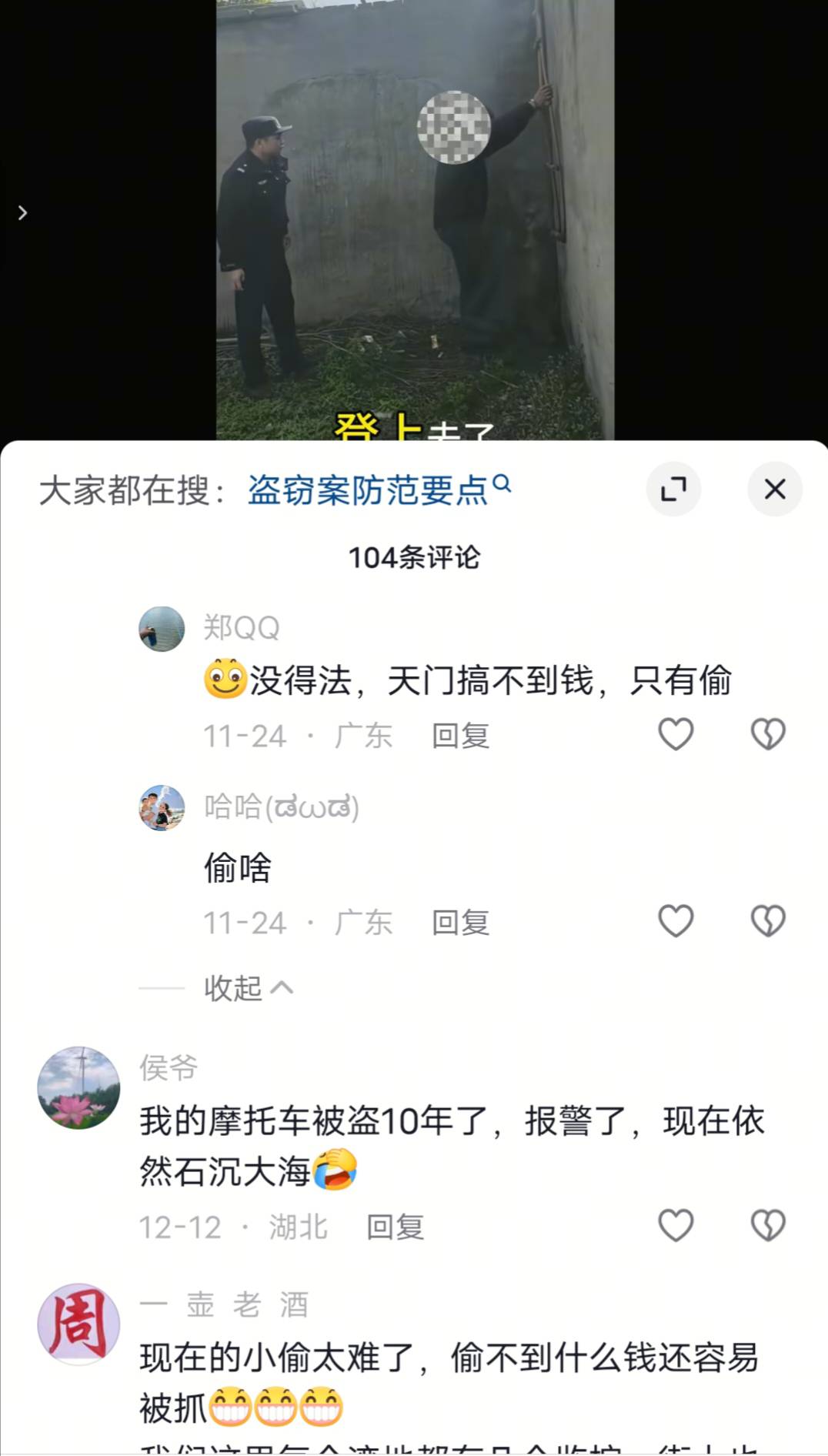Open 一壶老酒's profile avatar

(78, 1324)
